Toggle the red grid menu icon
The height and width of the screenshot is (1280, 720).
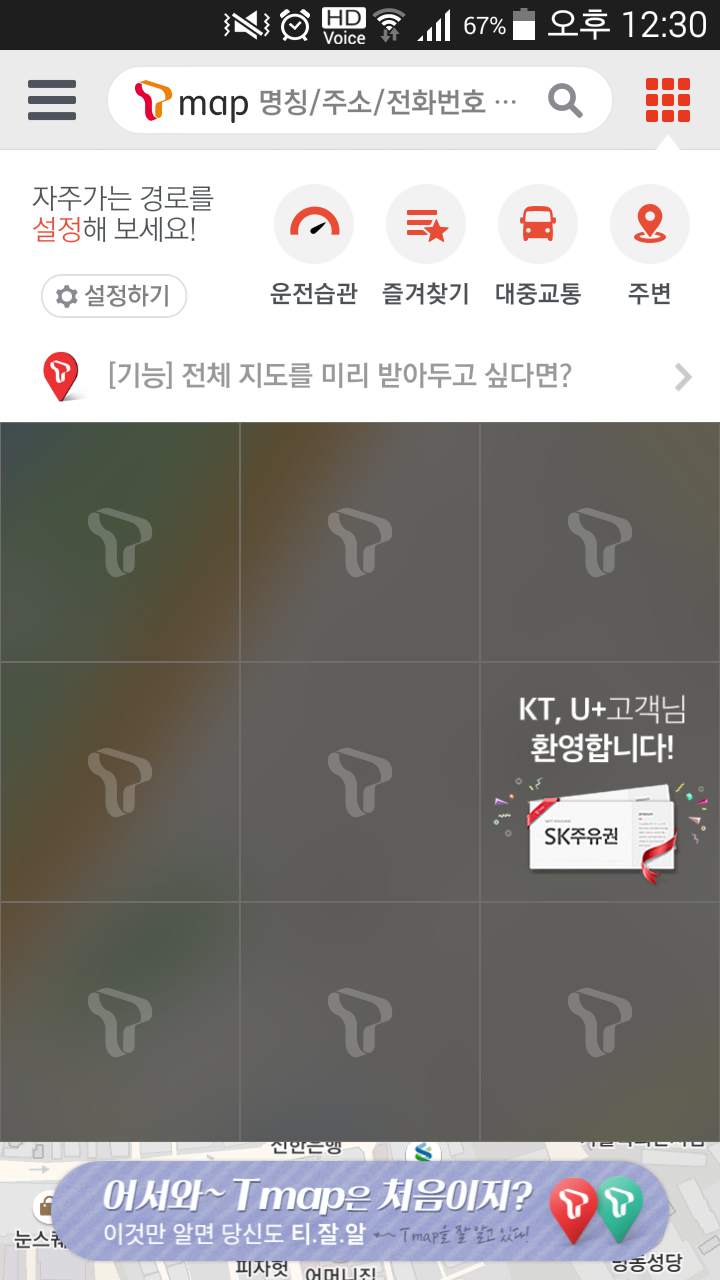coord(667,100)
